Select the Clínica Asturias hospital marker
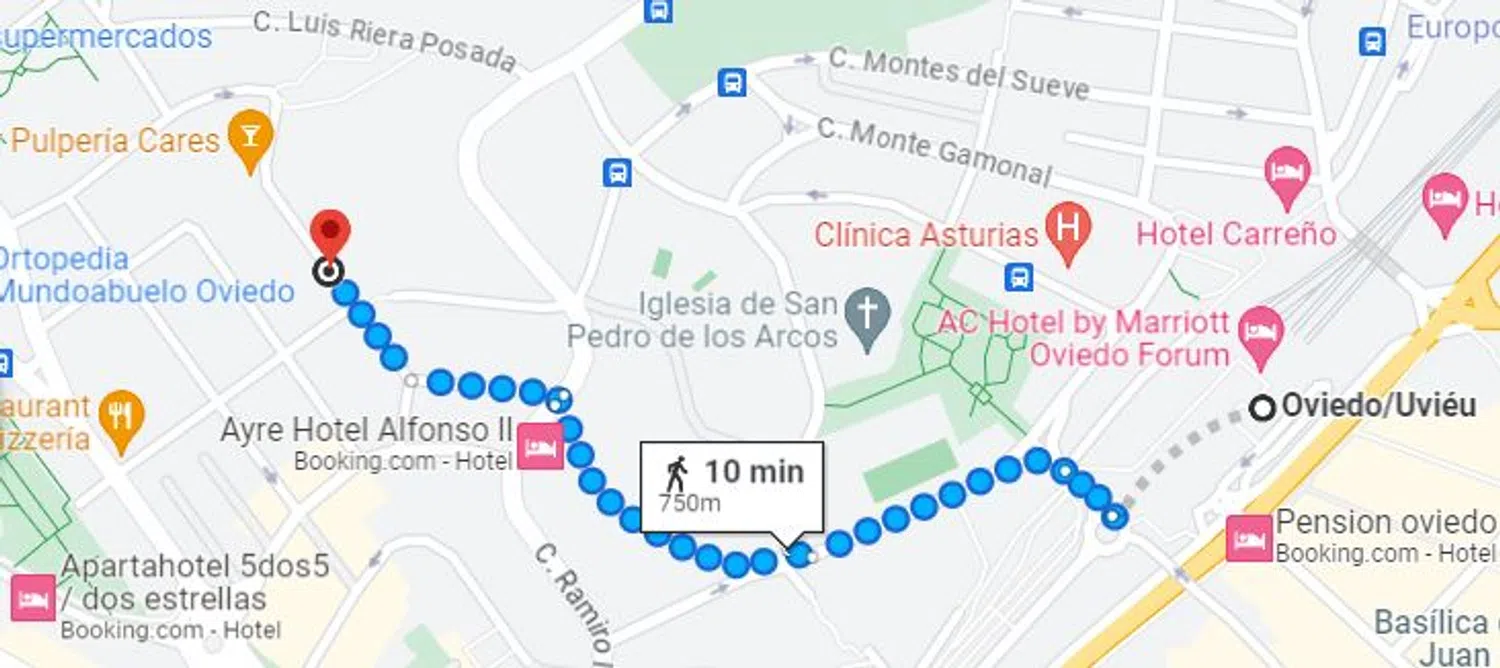The image size is (1500, 668). coord(1068,231)
